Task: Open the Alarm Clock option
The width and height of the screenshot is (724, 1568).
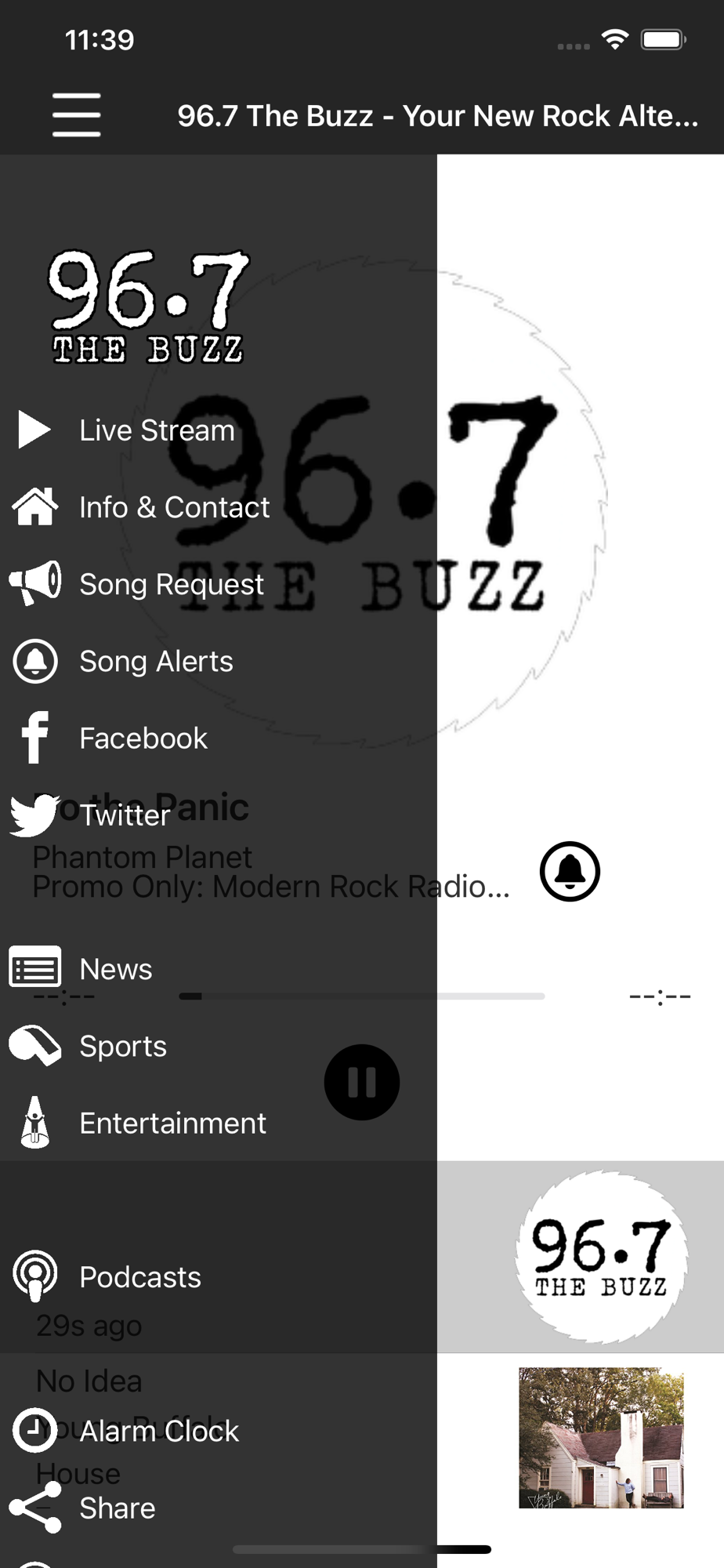Action: pos(159,1431)
